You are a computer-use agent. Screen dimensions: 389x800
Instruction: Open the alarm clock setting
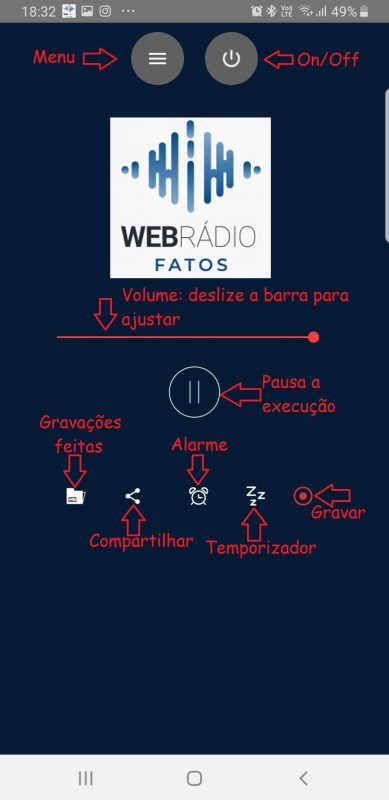pyautogui.click(x=198, y=496)
